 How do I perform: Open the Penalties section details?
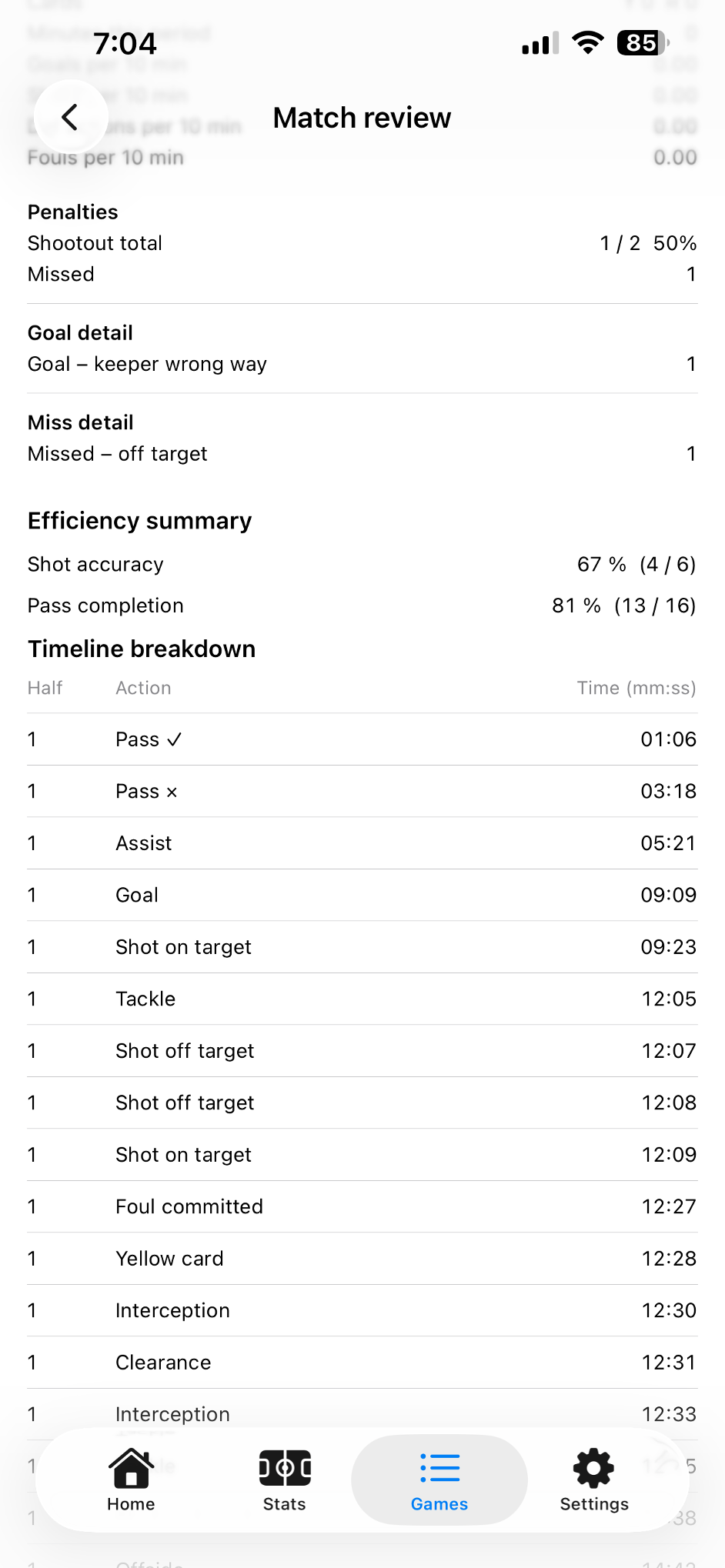pyautogui.click(x=72, y=212)
